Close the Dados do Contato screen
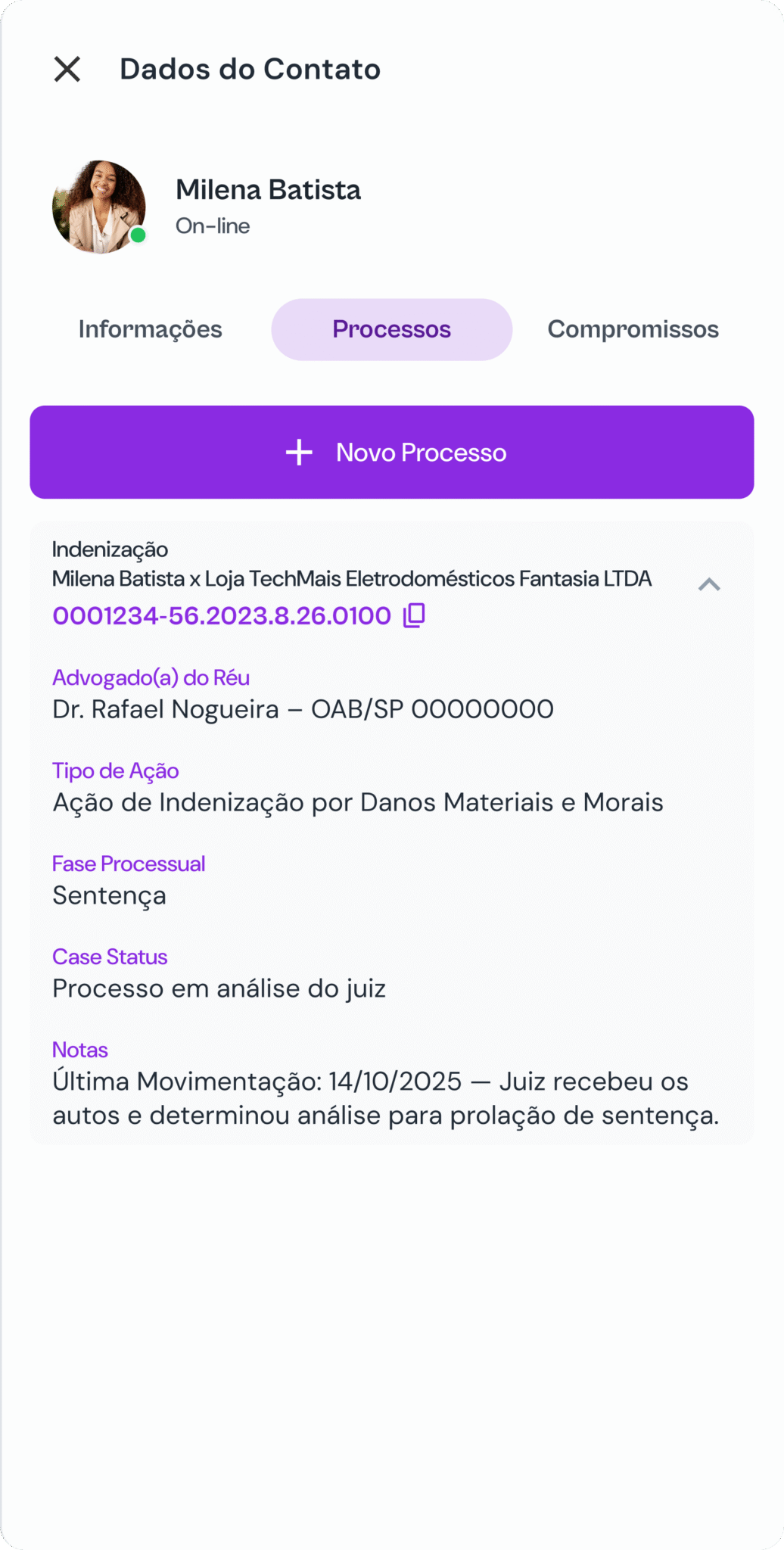The height and width of the screenshot is (1550, 784). tap(67, 69)
